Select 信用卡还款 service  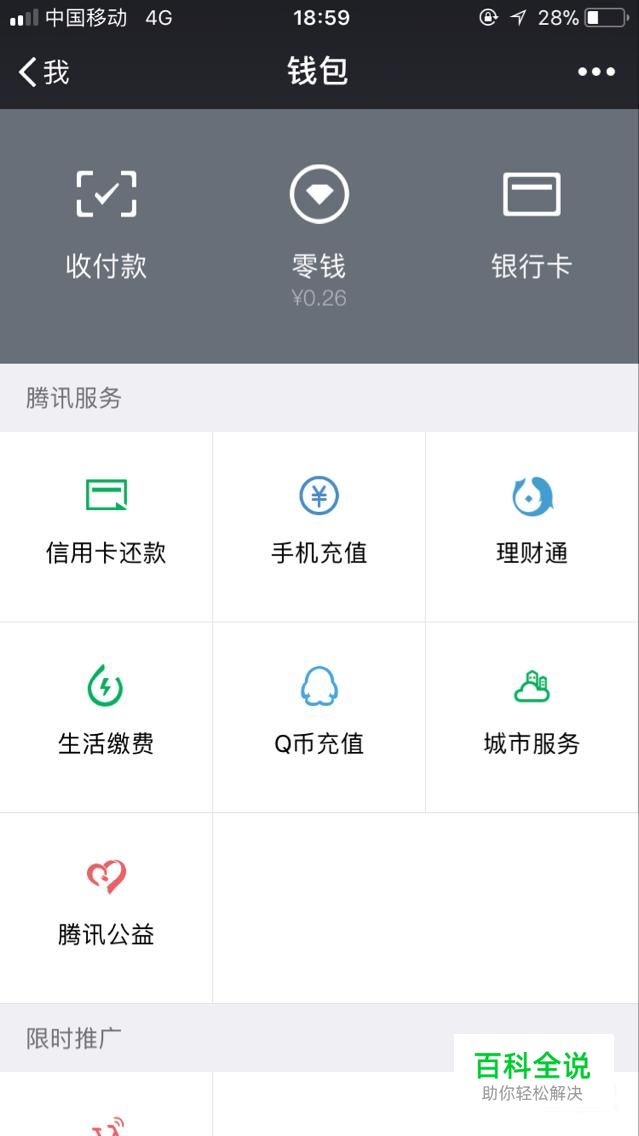pyautogui.click(x=106, y=525)
